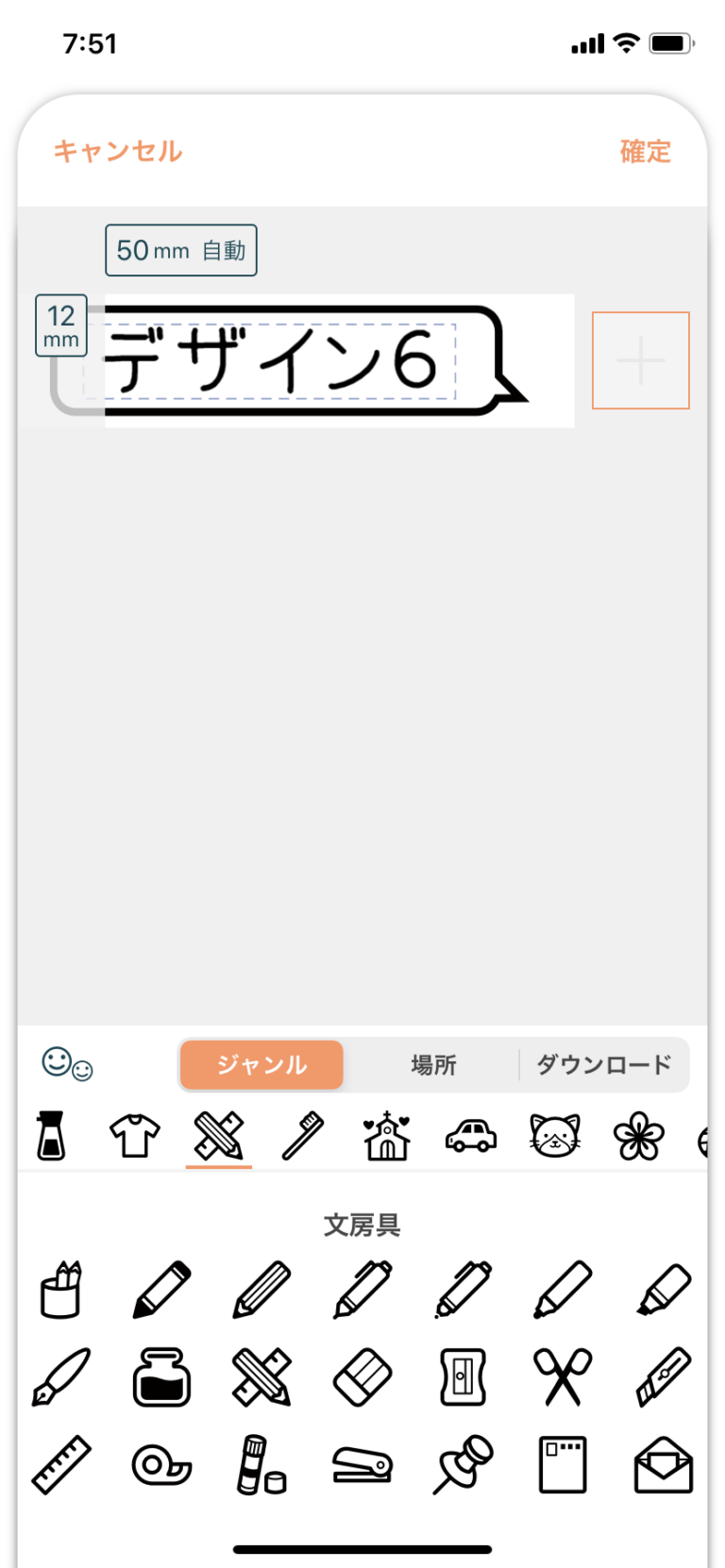Confirm the label with 確定

(645, 151)
